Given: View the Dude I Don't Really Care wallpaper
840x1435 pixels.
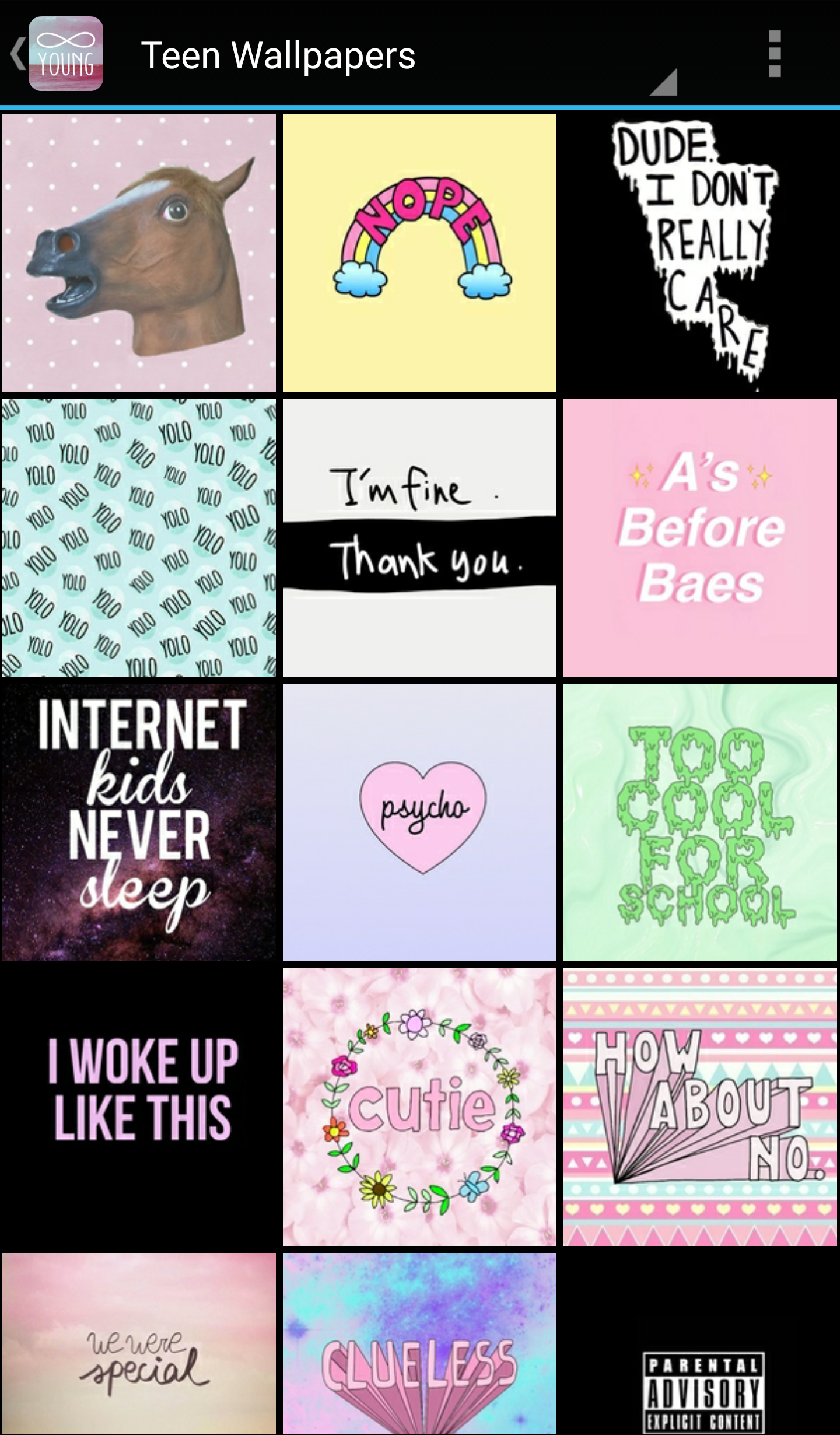Looking at the screenshot, I should (x=700, y=253).
